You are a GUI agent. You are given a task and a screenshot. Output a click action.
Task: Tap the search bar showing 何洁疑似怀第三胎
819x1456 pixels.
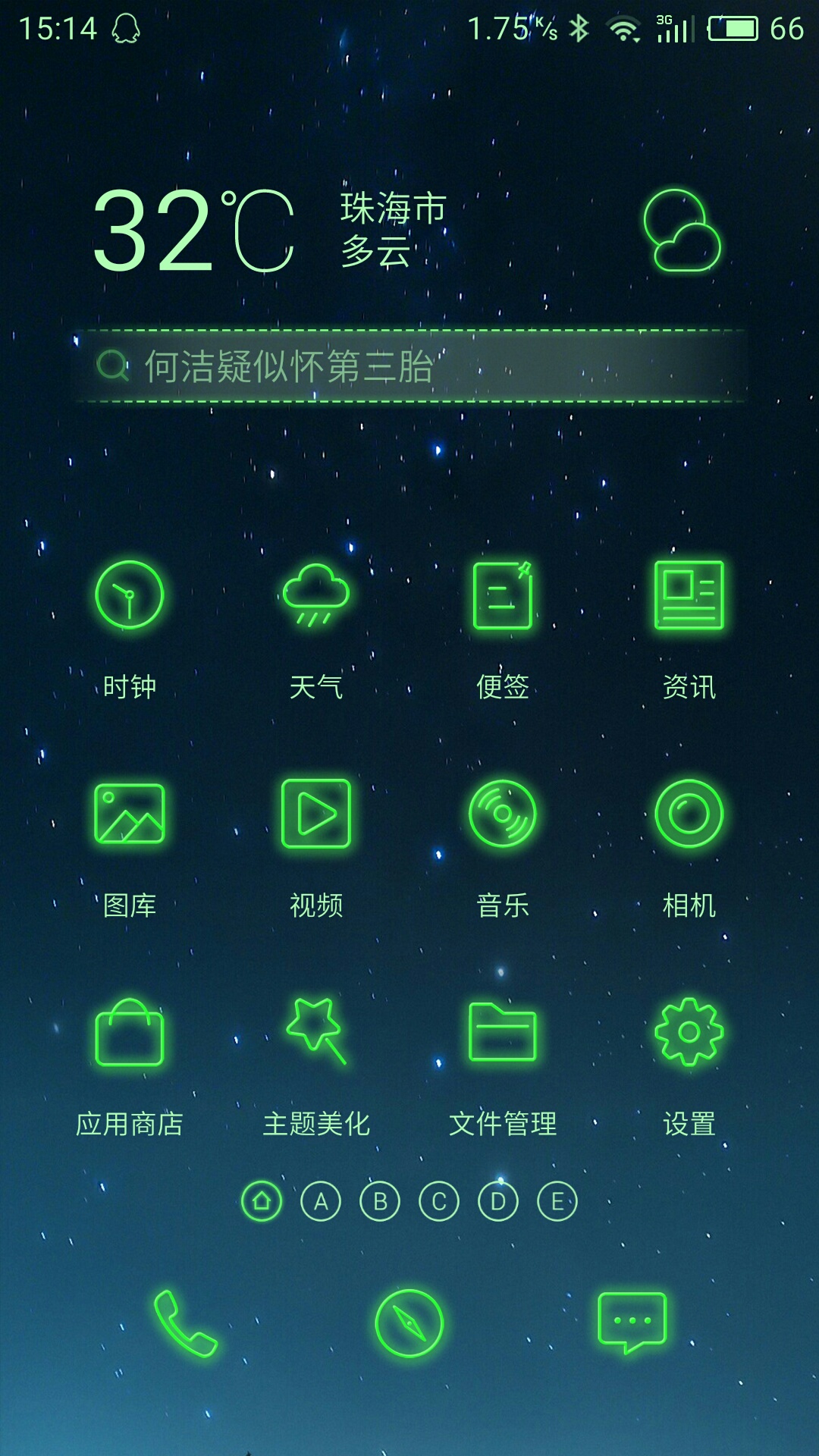pos(409,366)
